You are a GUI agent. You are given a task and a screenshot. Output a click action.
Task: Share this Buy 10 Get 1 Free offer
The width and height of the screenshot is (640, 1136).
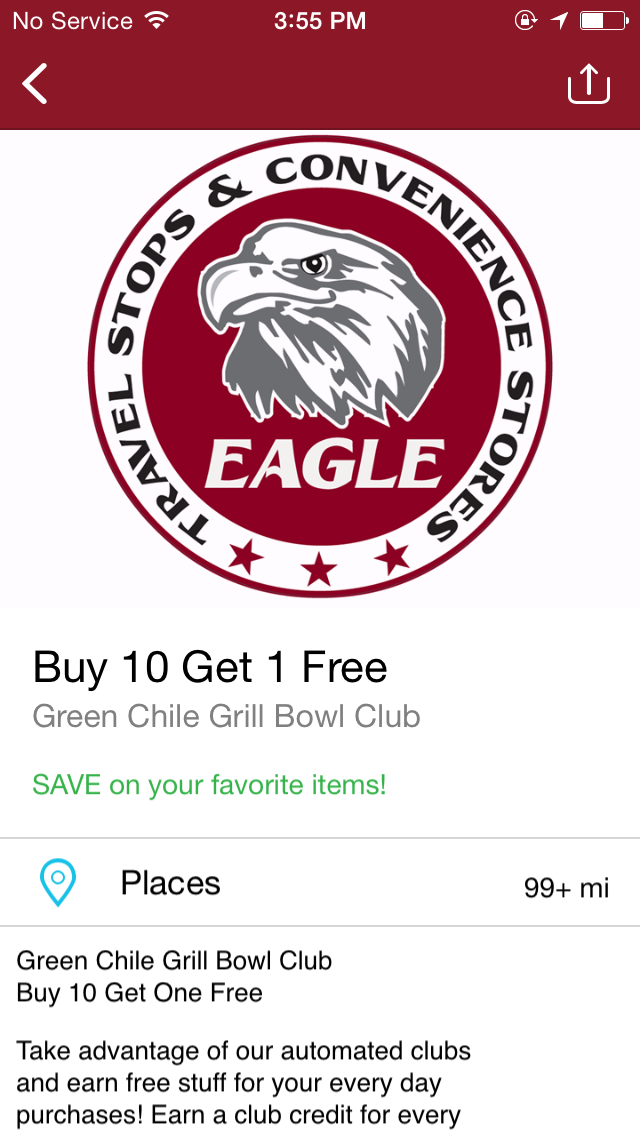588,84
